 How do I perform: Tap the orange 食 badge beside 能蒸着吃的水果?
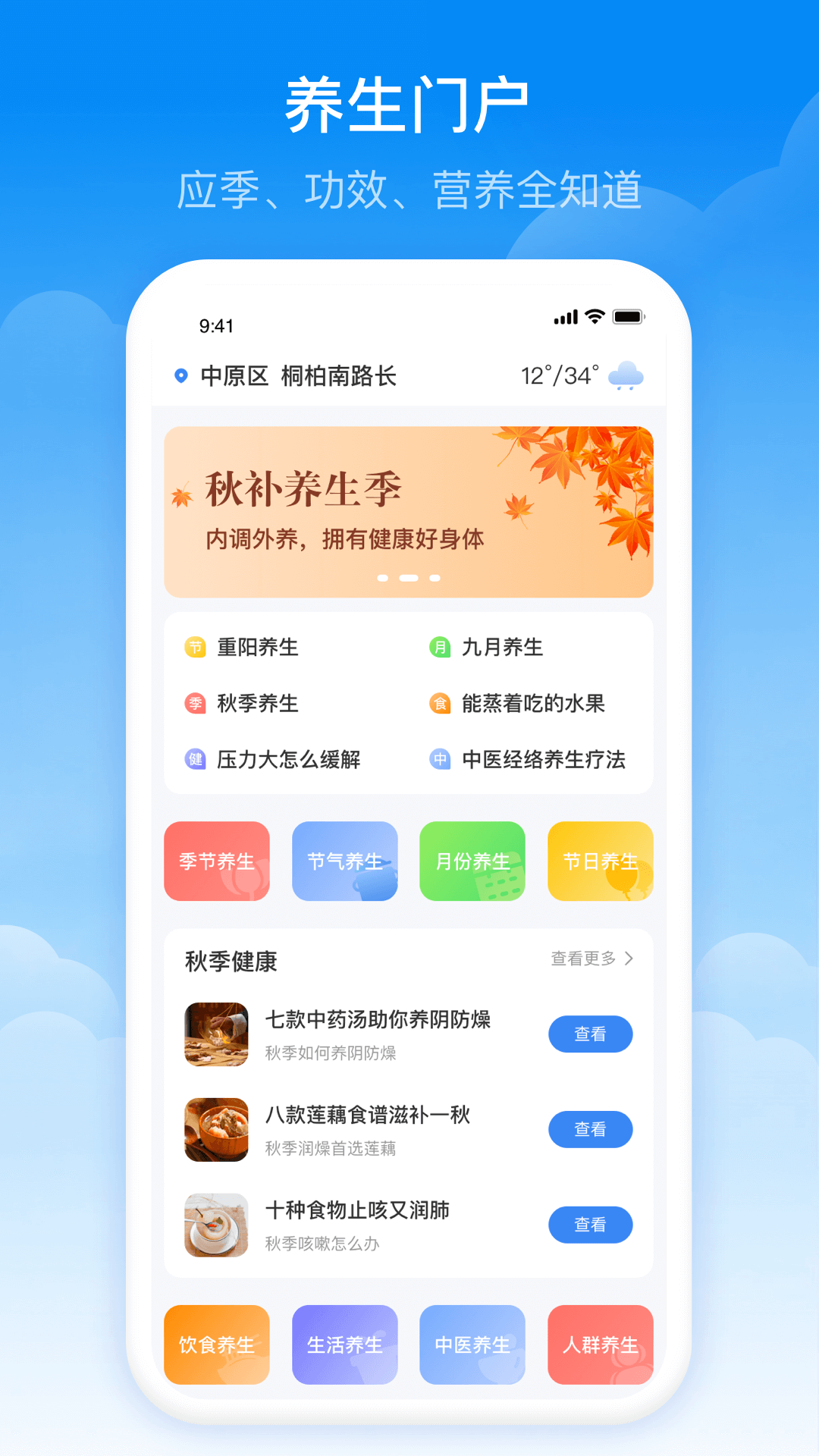coord(439,703)
